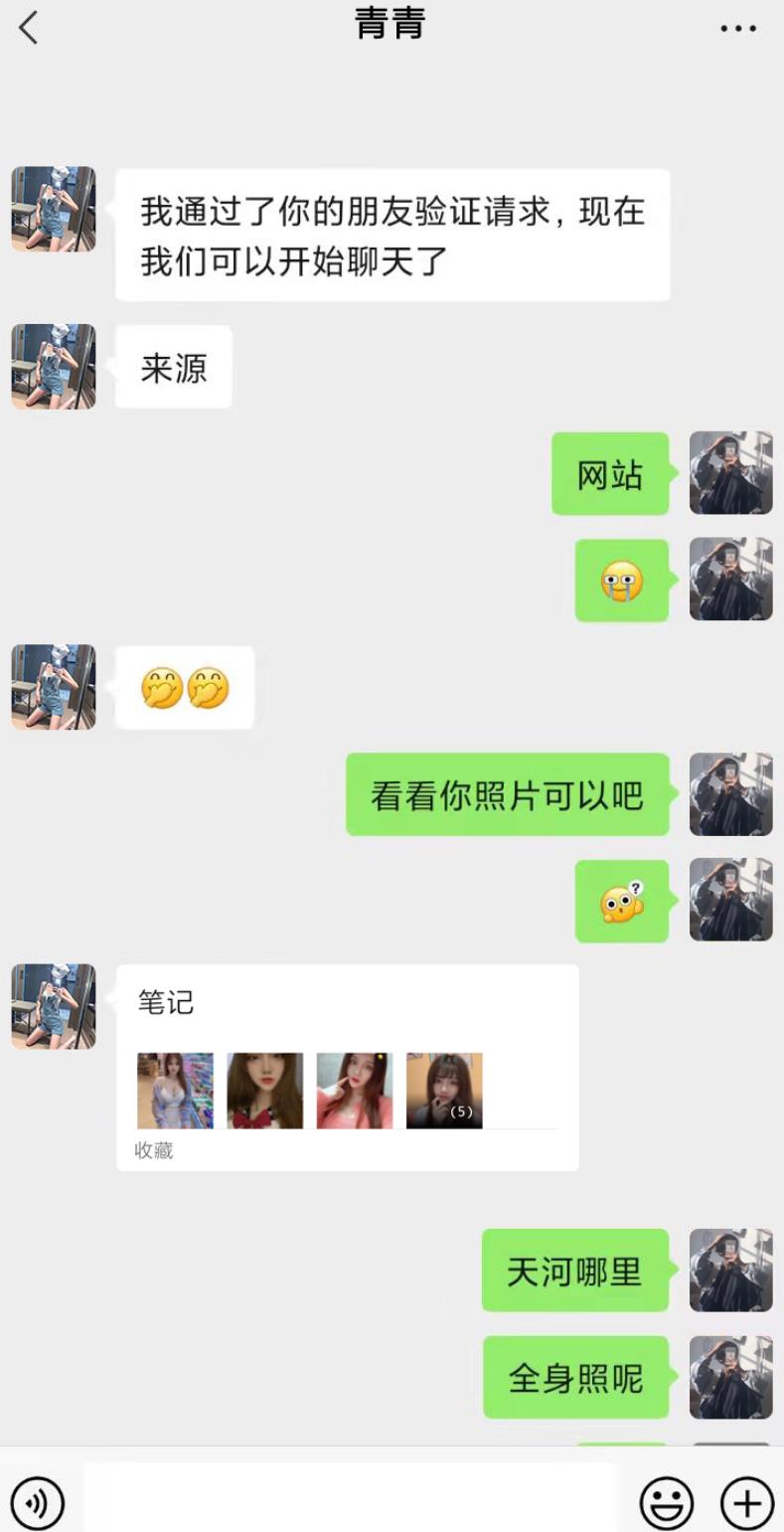The image size is (784, 1532).
Task: Open the attachments menu with the plus icon
Action: [747, 1503]
